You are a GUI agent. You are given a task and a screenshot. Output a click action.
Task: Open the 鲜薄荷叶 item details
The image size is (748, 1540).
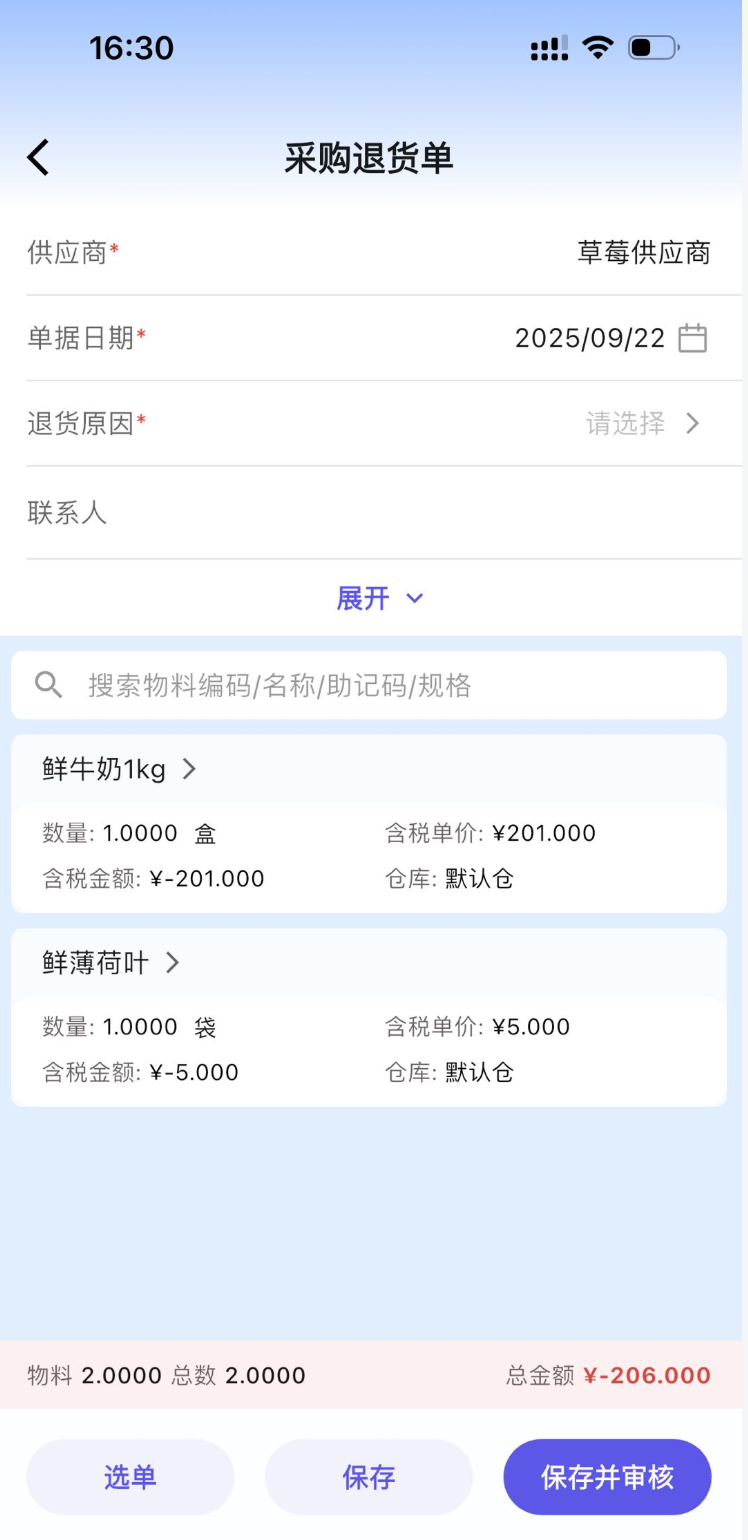[112, 963]
